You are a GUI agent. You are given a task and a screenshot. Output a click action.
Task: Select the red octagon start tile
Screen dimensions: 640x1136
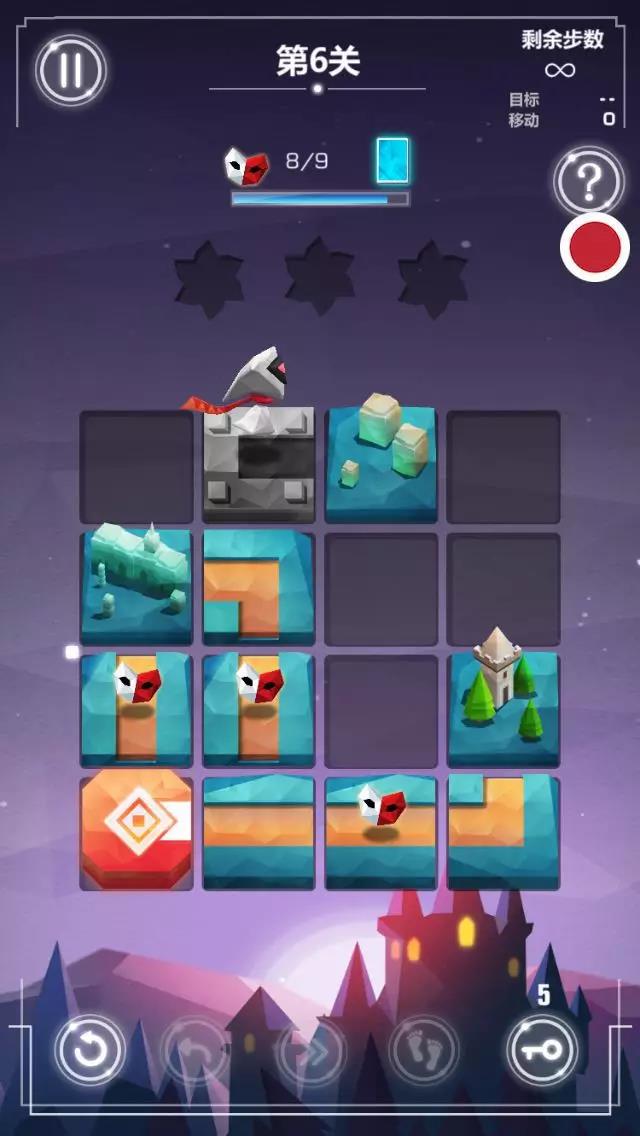136,829
